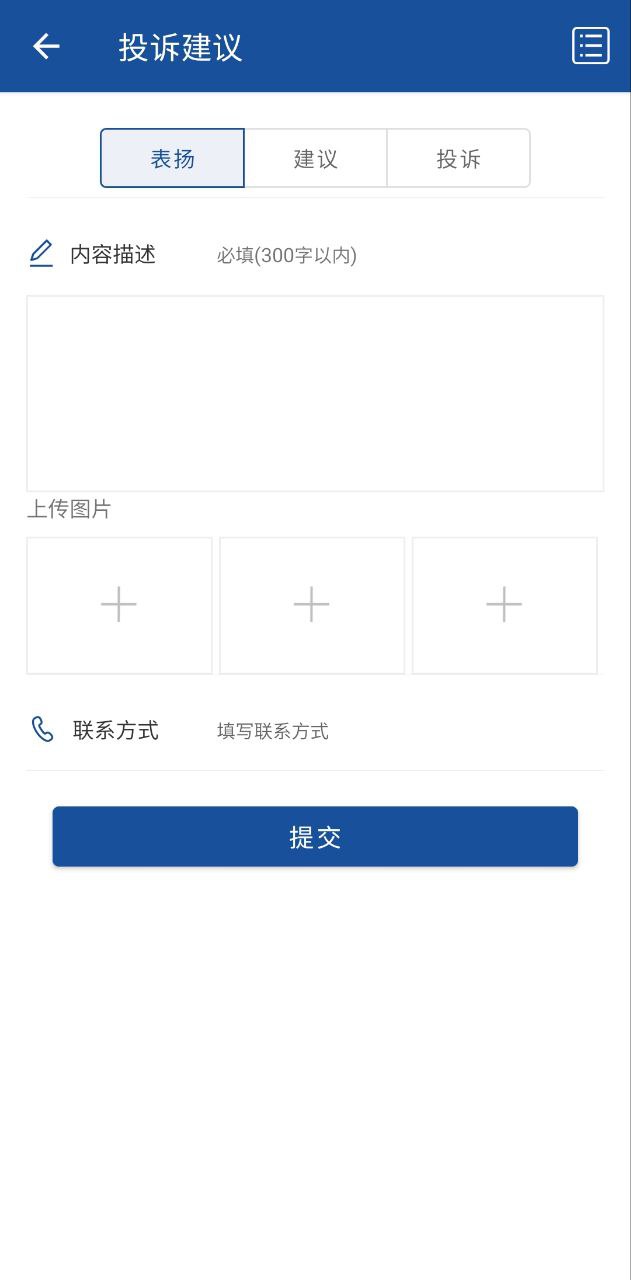Submit with the 提交 button
This screenshot has height=1280, width=631.
pos(315,837)
